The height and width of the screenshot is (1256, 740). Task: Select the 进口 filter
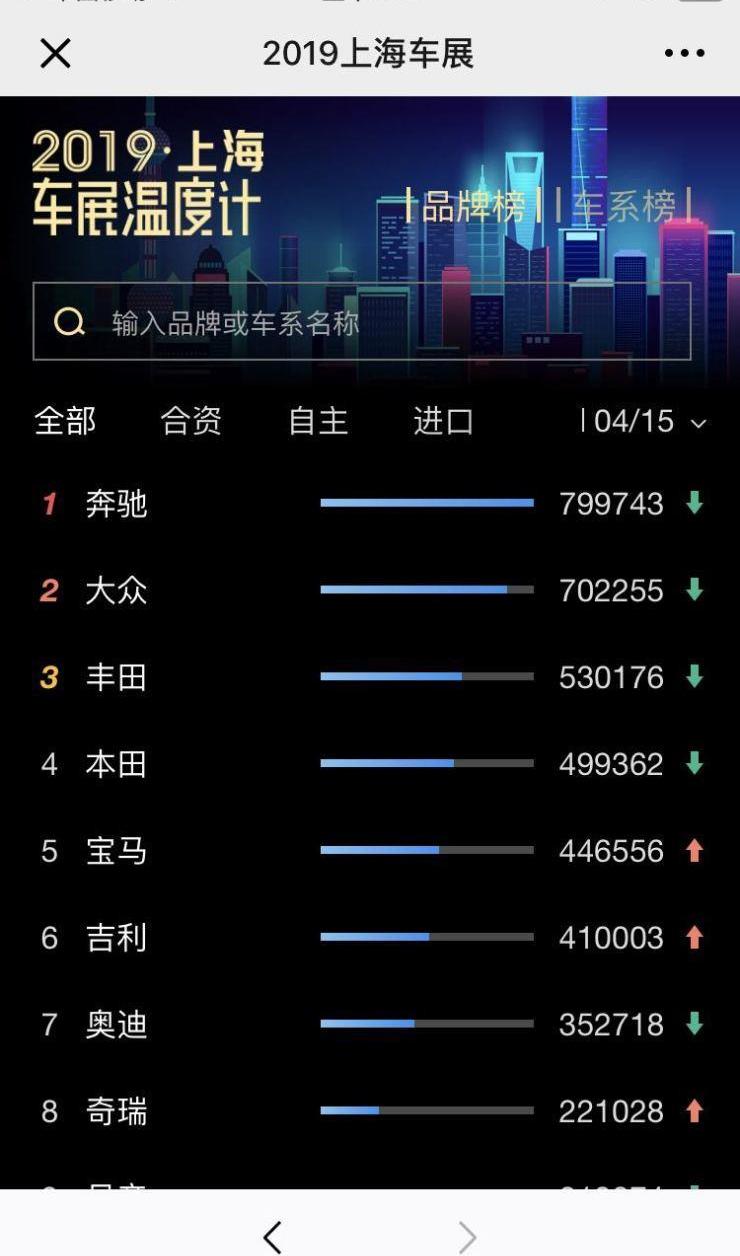click(x=443, y=421)
